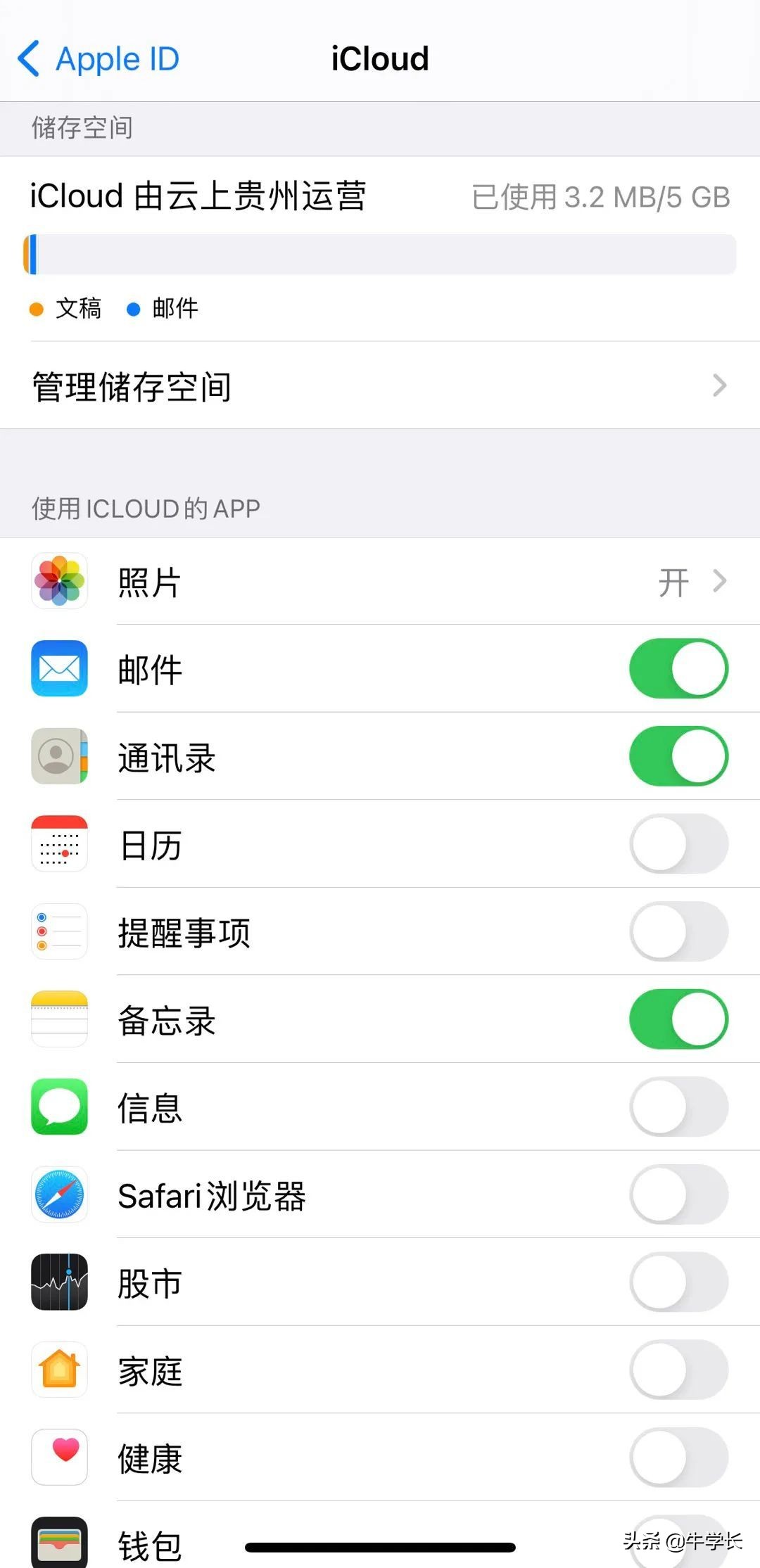The width and height of the screenshot is (760, 1568).
Task: Tap the back chevron to Apple ID
Action: [x=27, y=58]
